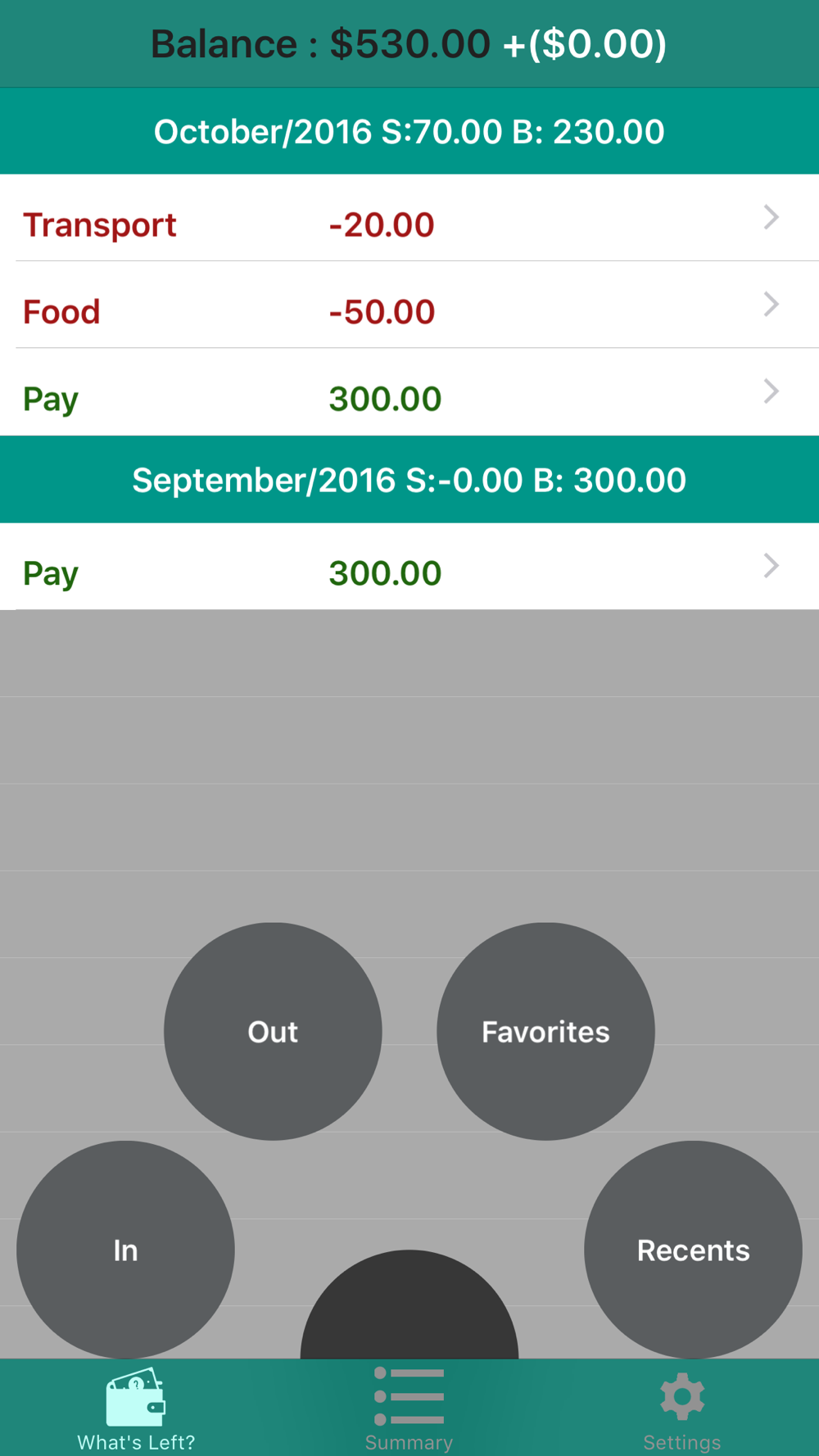
Task: Select the What's Left? tab
Action: (x=136, y=1409)
